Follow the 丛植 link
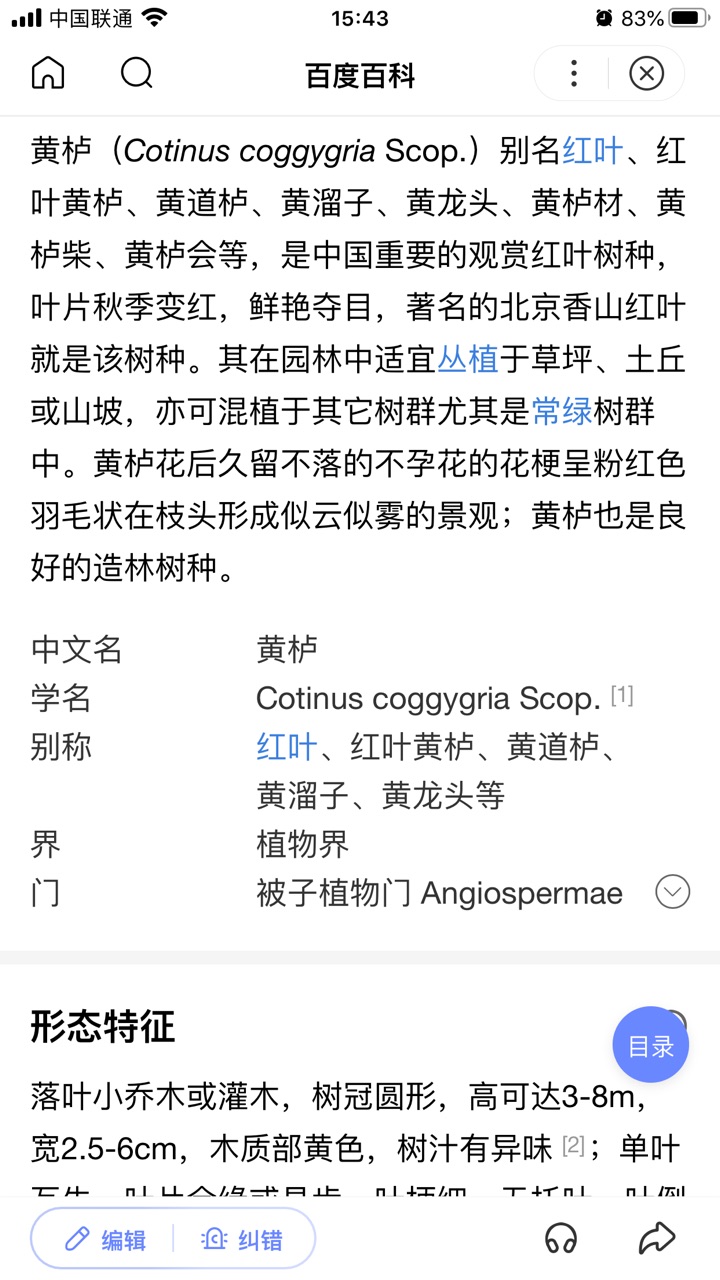The image size is (720, 1280). pyautogui.click(x=467, y=359)
